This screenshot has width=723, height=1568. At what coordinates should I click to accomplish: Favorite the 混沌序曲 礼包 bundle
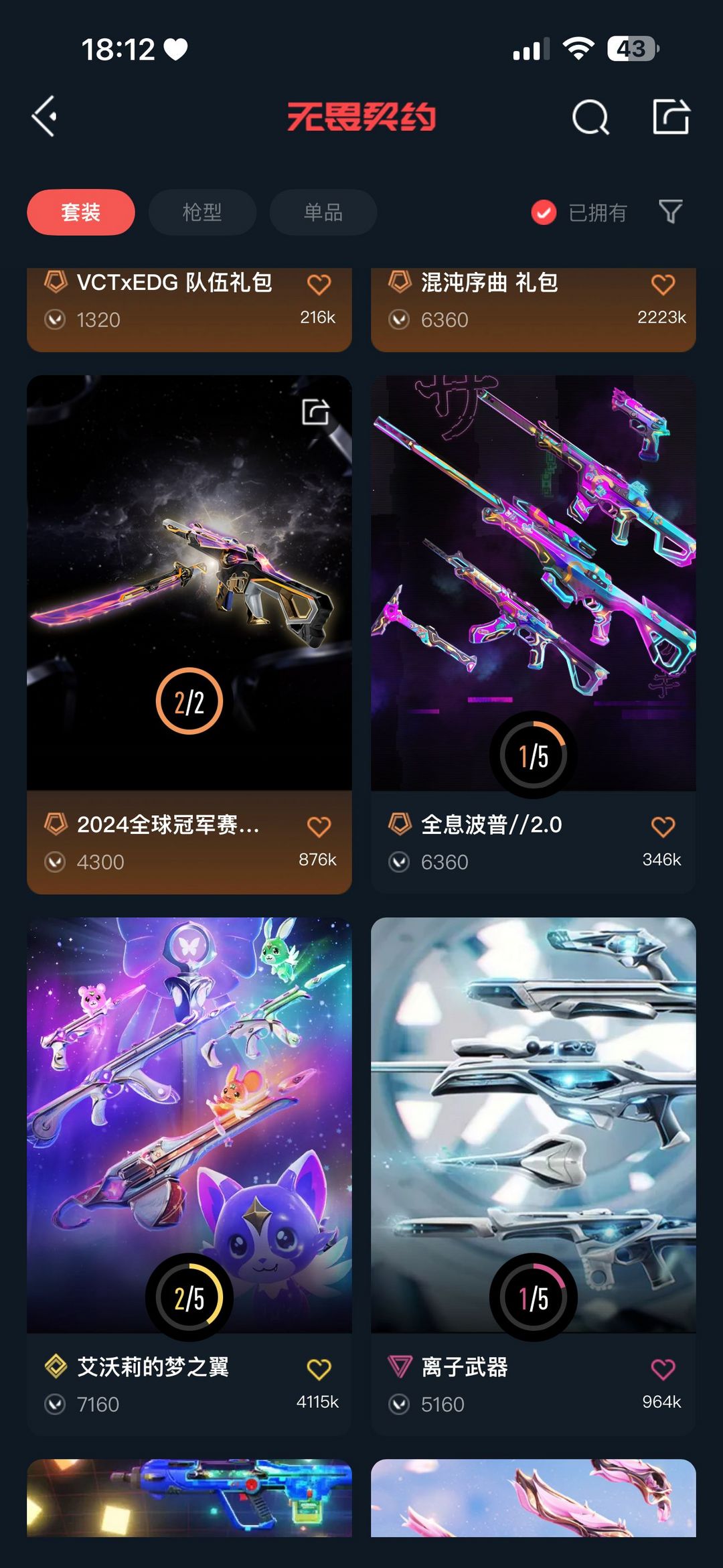[x=663, y=285]
